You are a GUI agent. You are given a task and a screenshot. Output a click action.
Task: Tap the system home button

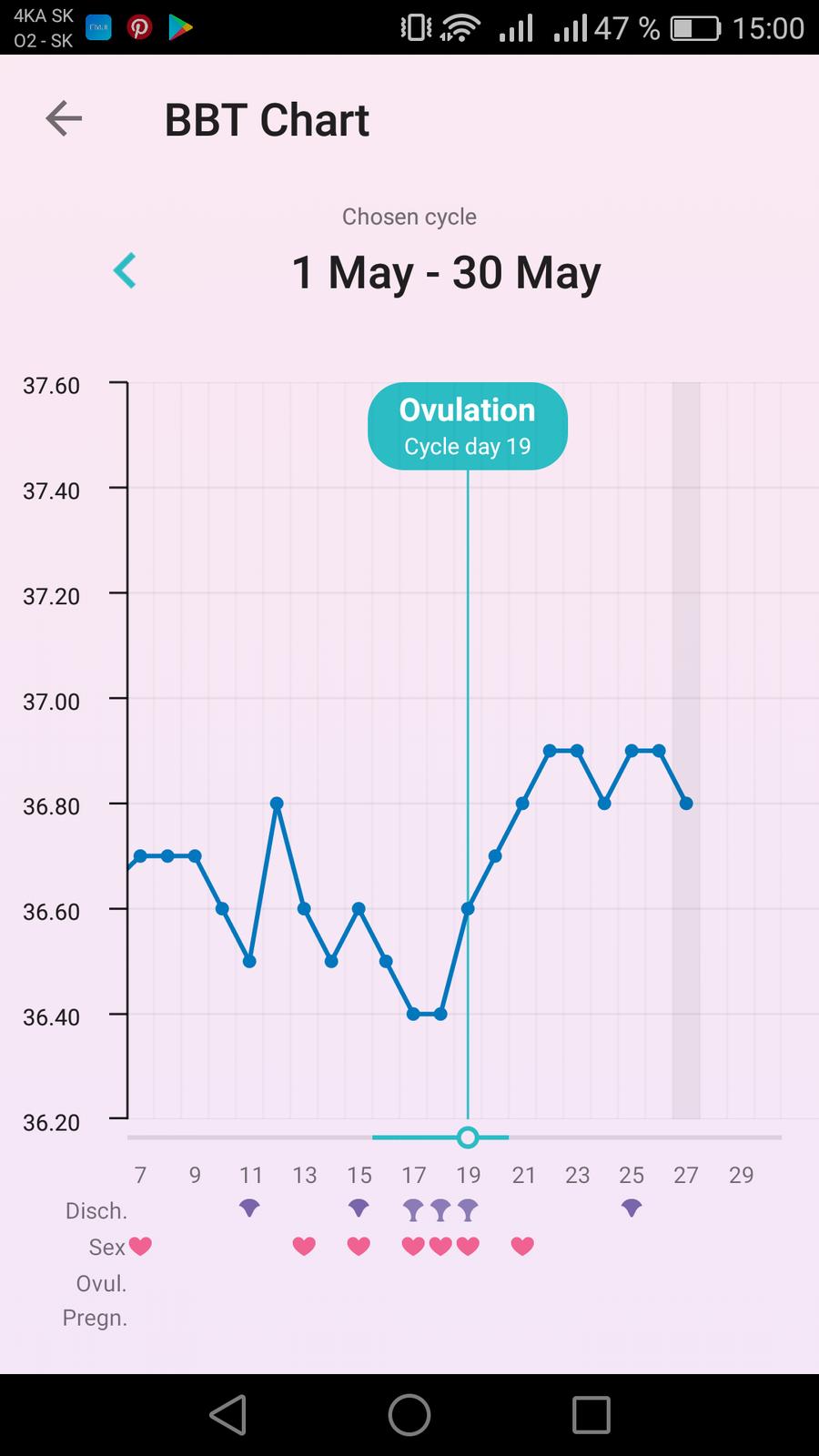click(409, 1415)
